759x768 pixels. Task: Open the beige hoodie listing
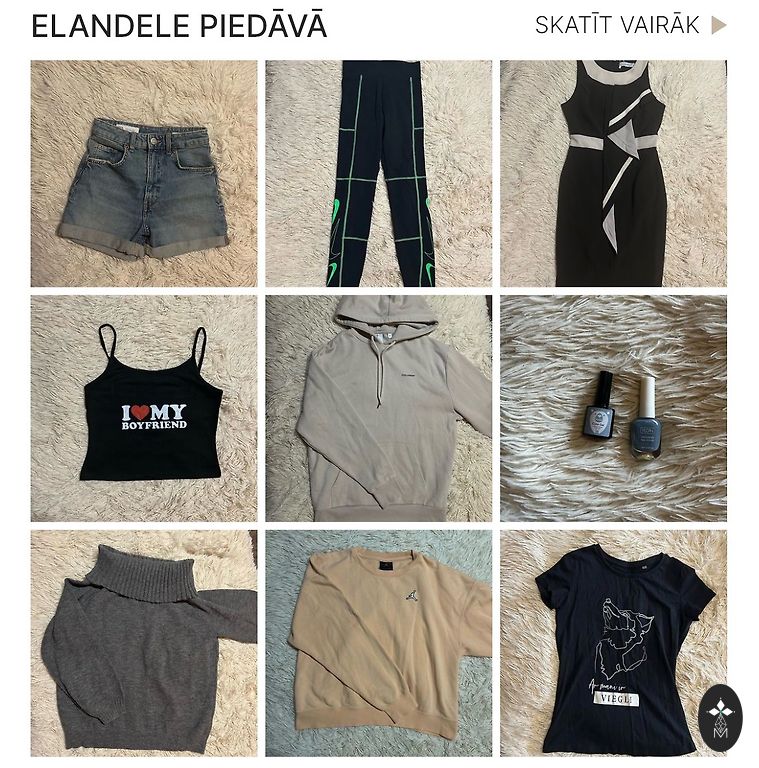[x=378, y=408]
